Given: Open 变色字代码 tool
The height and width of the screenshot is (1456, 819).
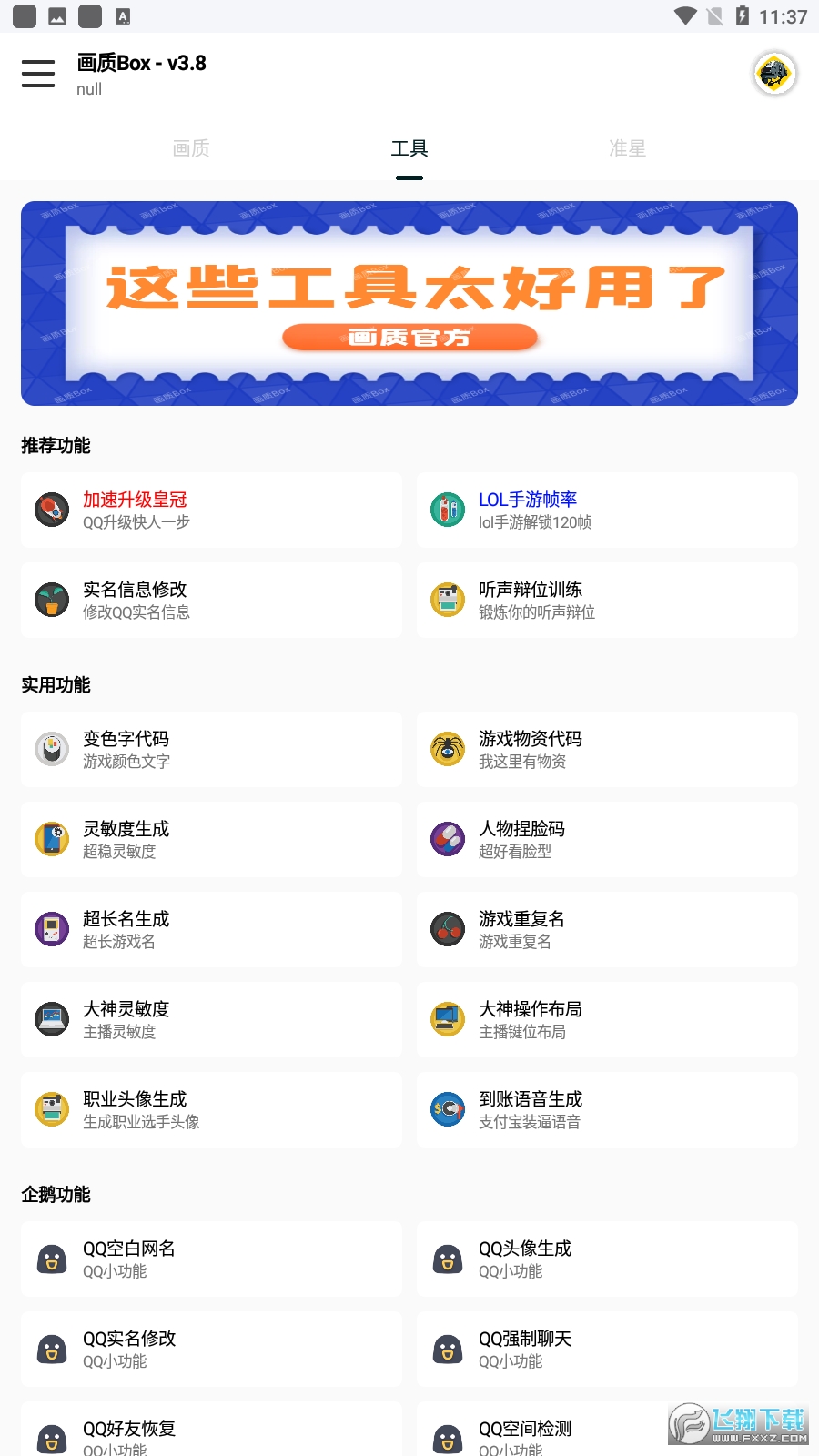Looking at the screenshot, I should click(x=211, y=749).
